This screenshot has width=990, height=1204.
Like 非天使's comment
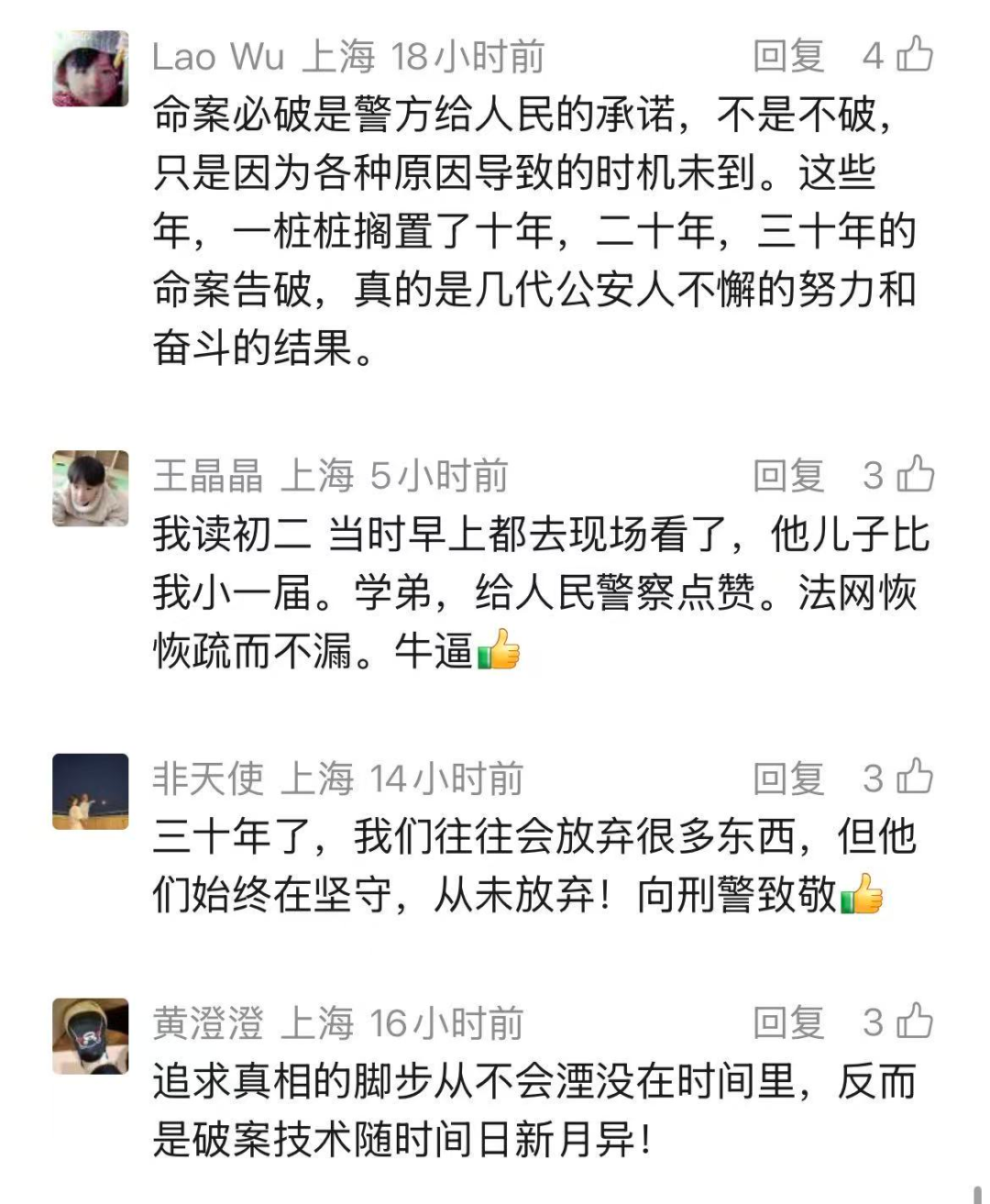[914, 778]
